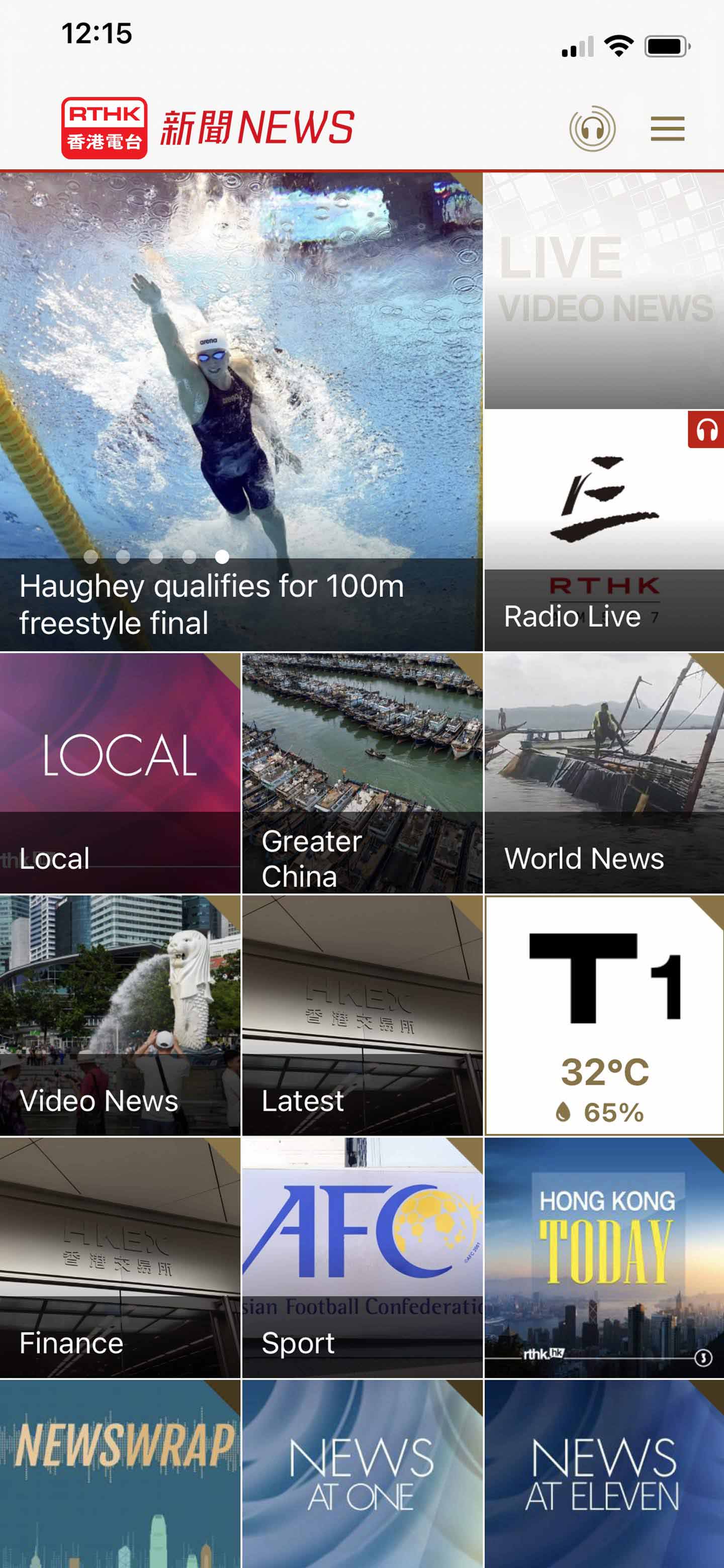
Task: Go to the Sport section
Action: [x=361, y=1257]
